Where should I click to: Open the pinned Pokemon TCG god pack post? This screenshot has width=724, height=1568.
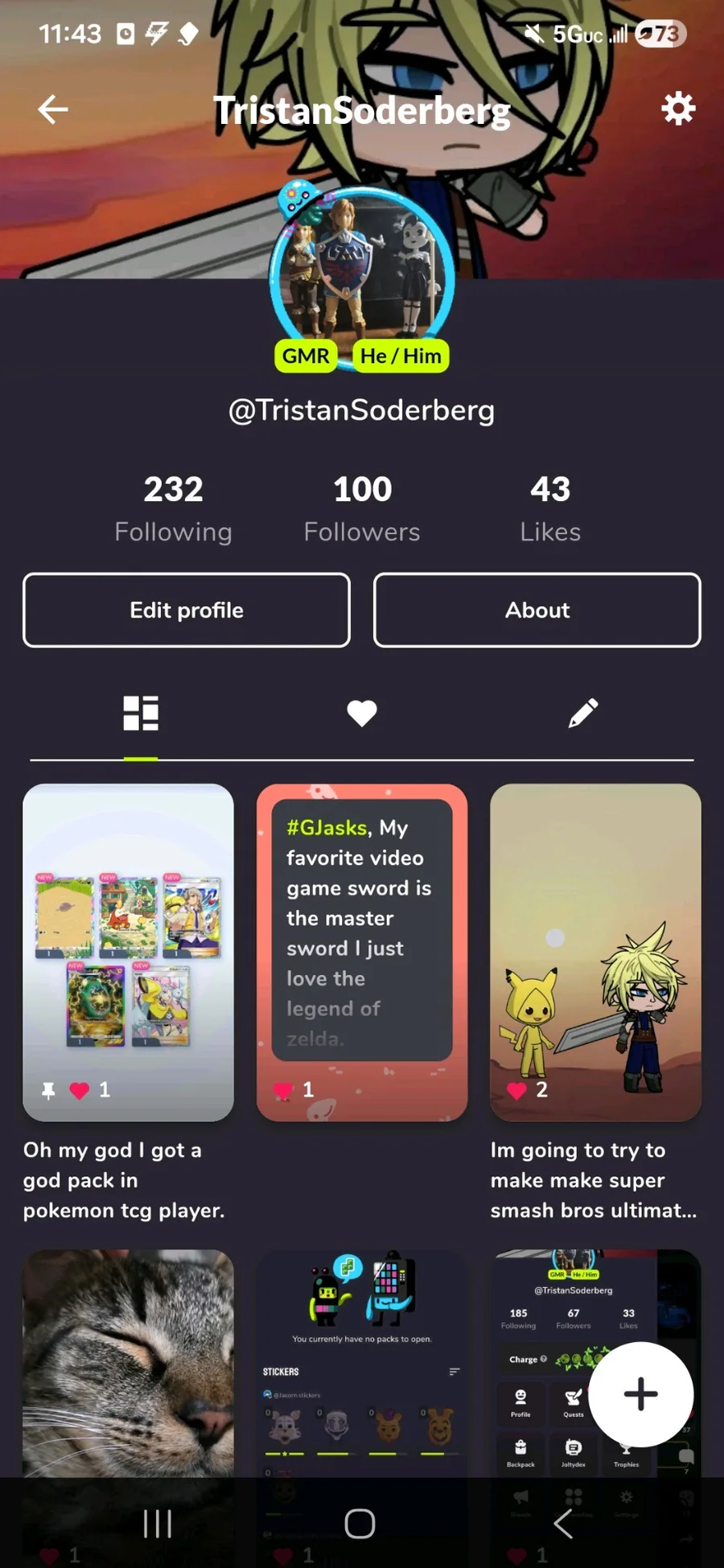point(128,952)
